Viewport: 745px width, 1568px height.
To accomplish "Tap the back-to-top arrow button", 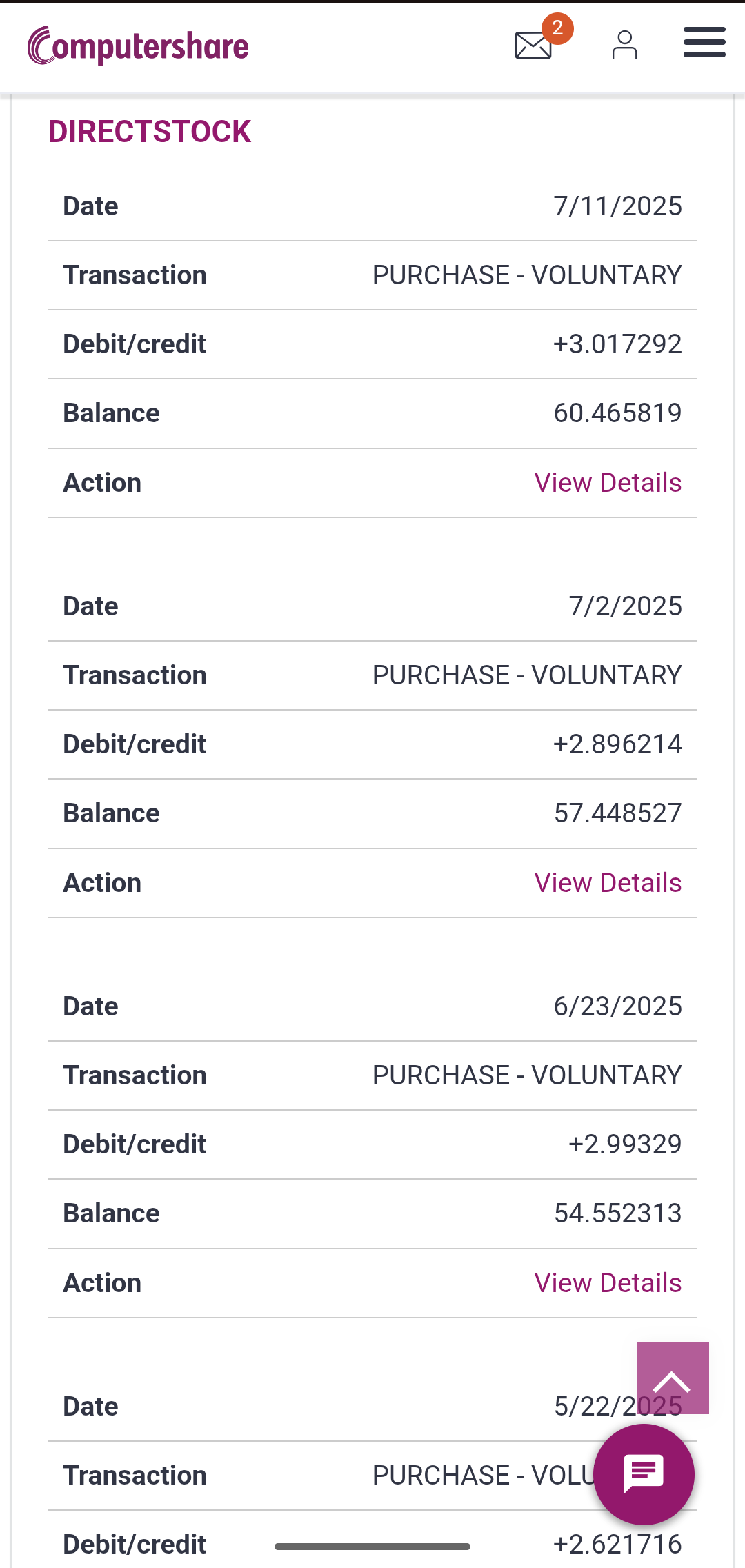I will [x=673, y=1378].
